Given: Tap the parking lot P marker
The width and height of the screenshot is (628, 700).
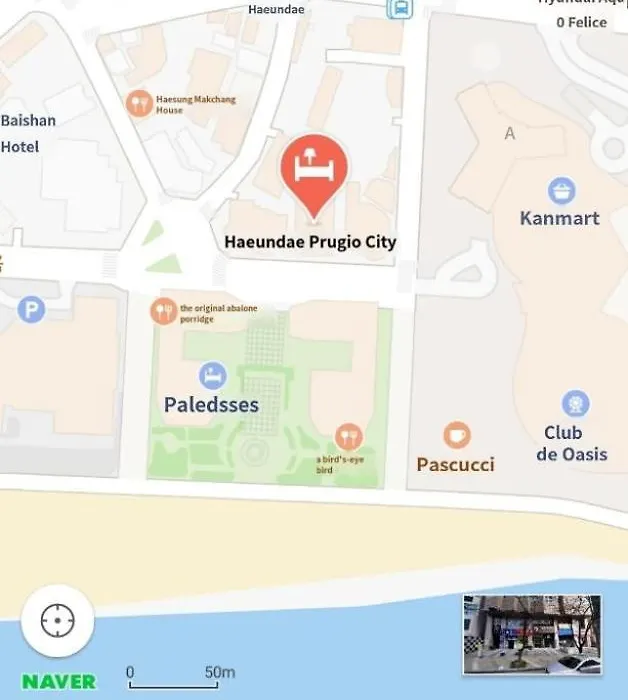Looking at the screenshot, I should (31, 310).
